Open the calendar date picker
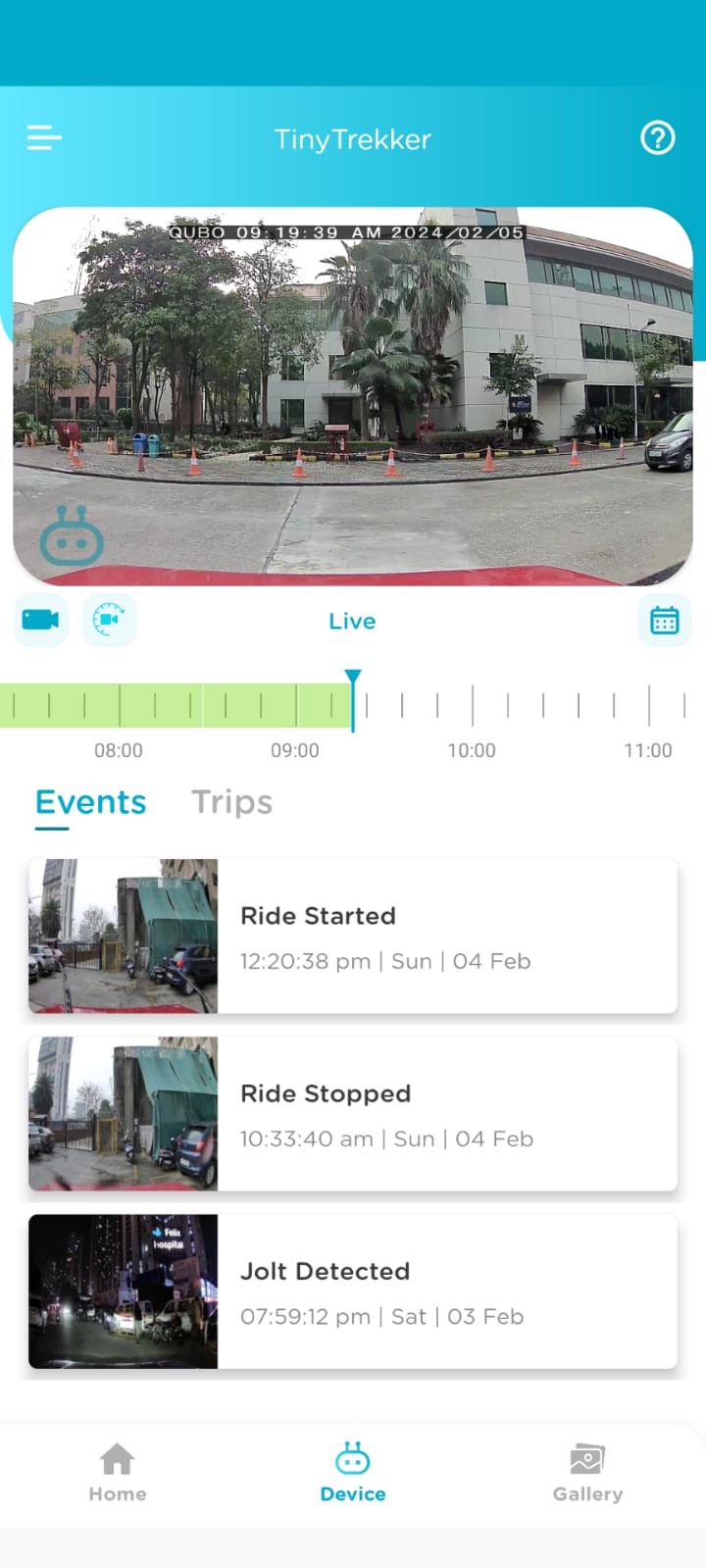 [x=665, y=620]
